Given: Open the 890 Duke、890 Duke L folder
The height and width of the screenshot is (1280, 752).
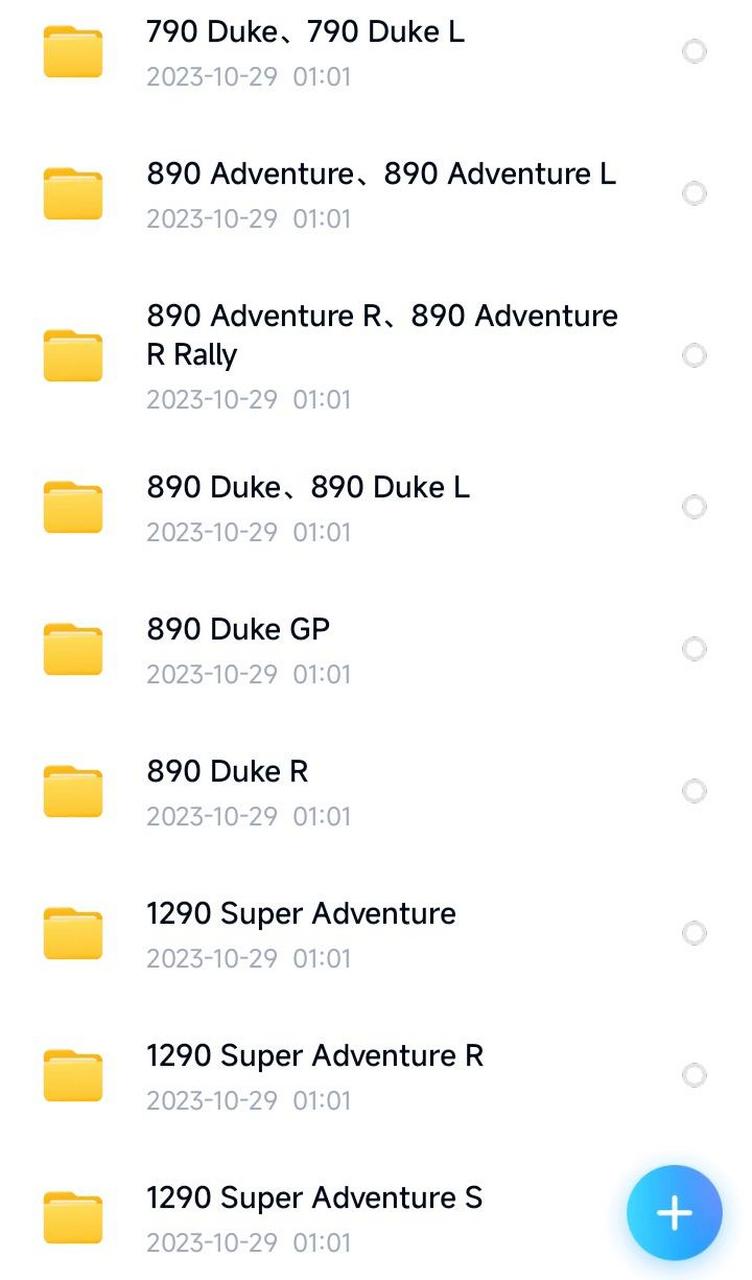Looking at the screenshot, I should click(308, 488).
